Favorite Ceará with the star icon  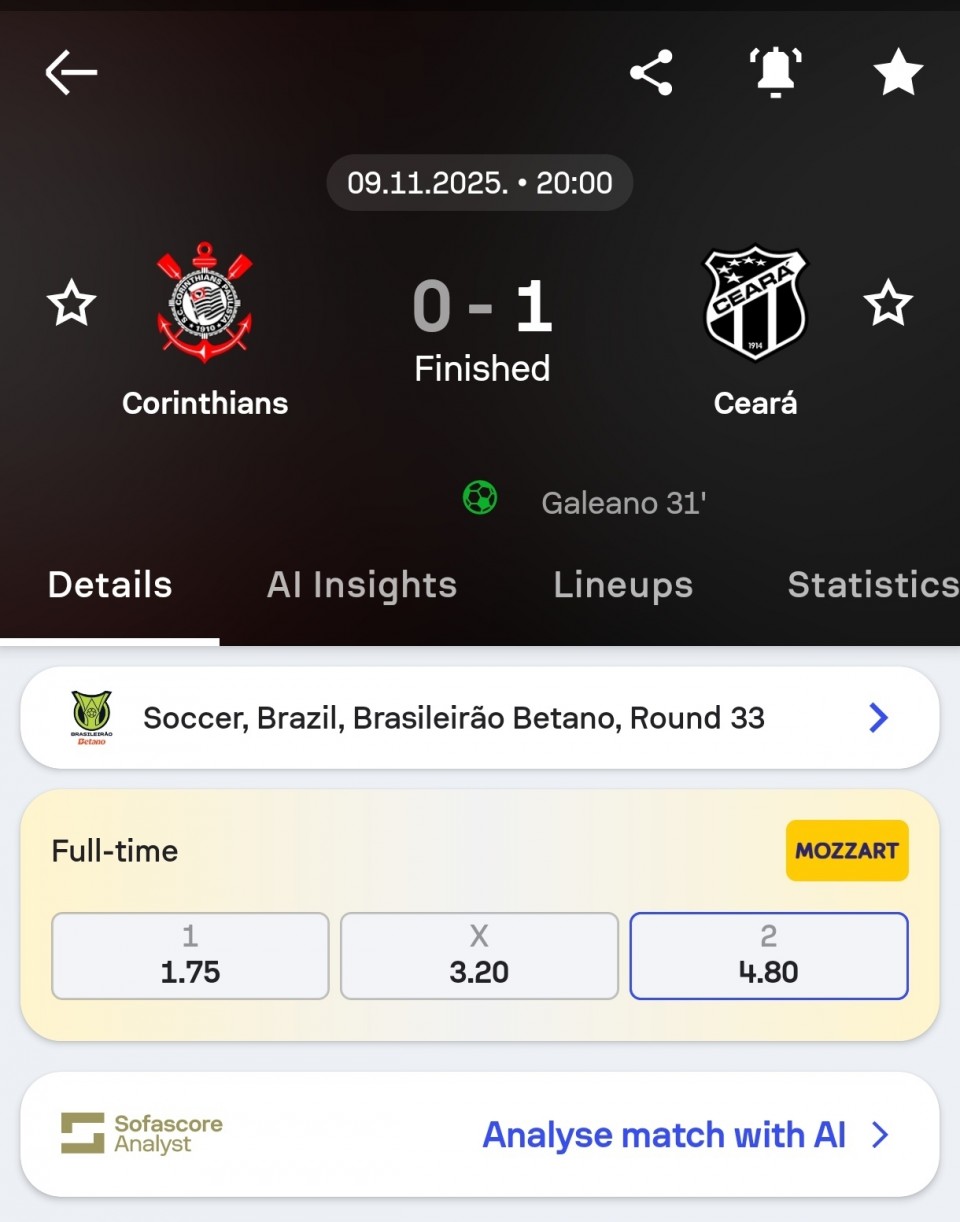[x=888, y=303]
